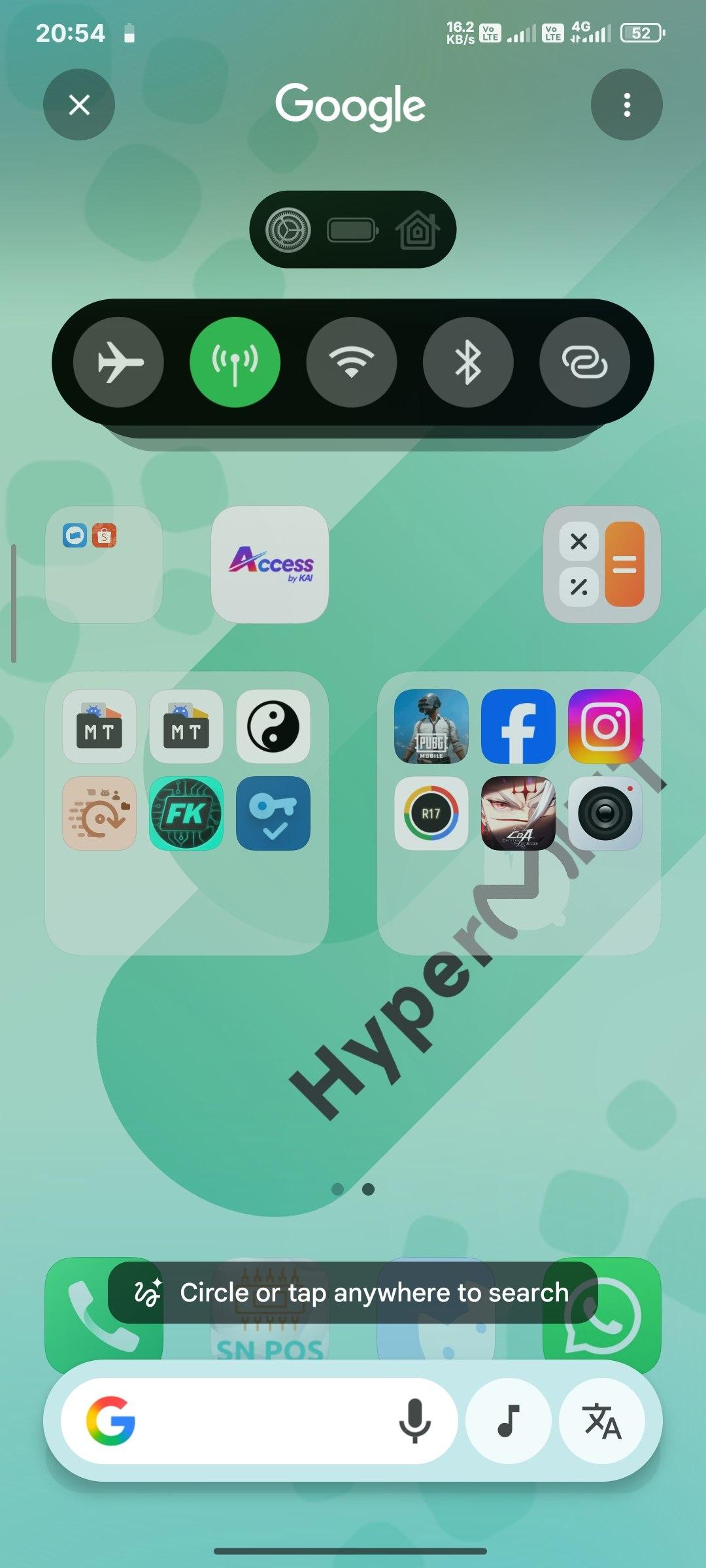Open Instagram
The height and width of the screenshot is (1568, 706).
[605, 727]
